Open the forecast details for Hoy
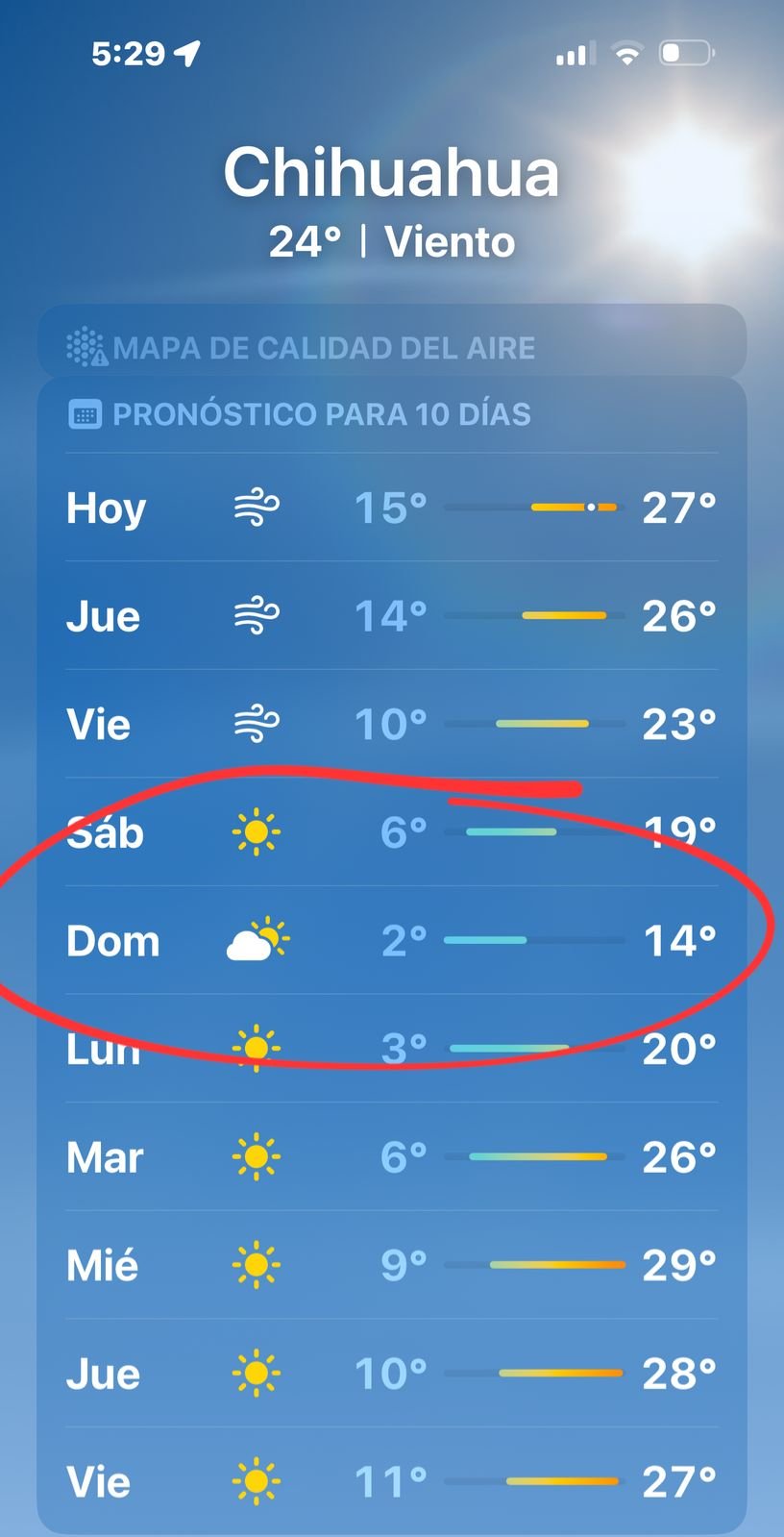 pyautogui.click(x=392, y=508)
